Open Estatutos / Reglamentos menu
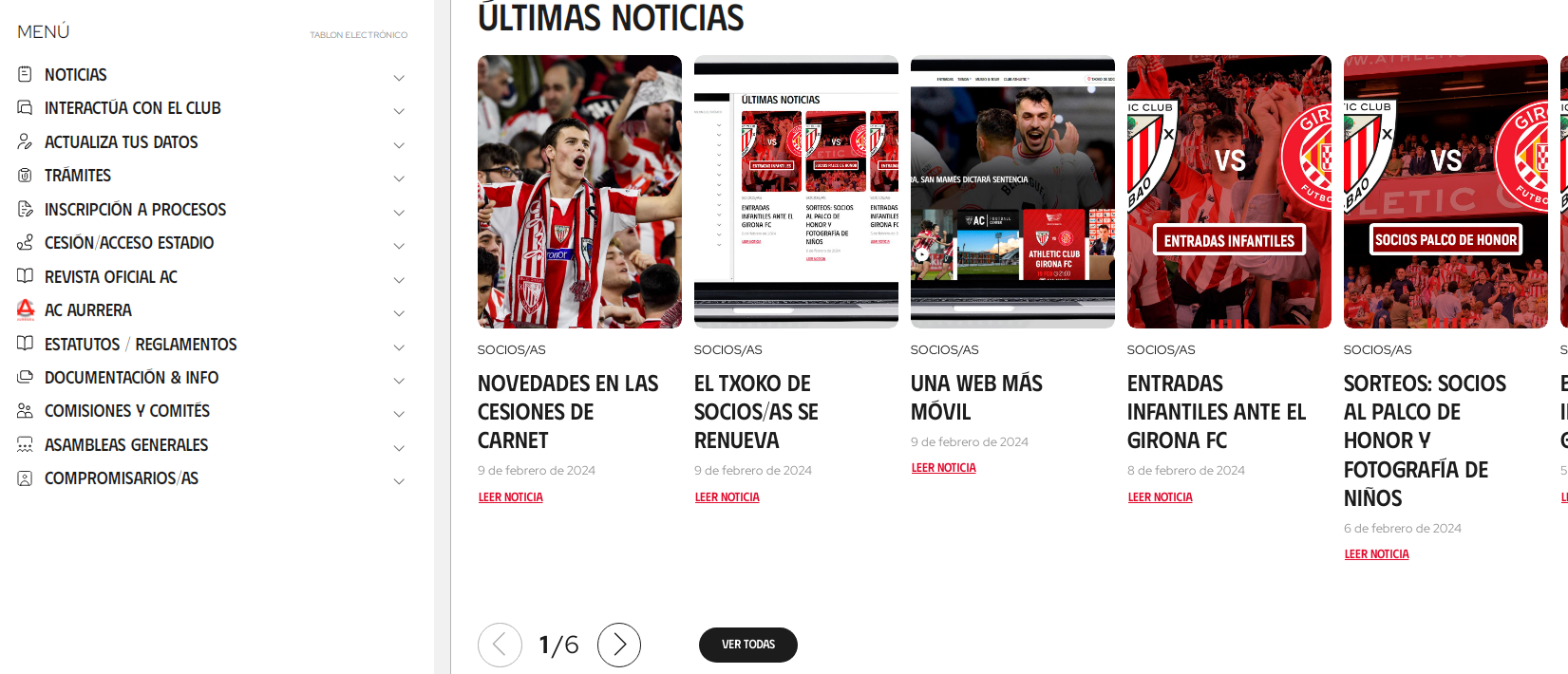Image resolution: width=1568 pixels, height=674 pixels. point(141,345)
